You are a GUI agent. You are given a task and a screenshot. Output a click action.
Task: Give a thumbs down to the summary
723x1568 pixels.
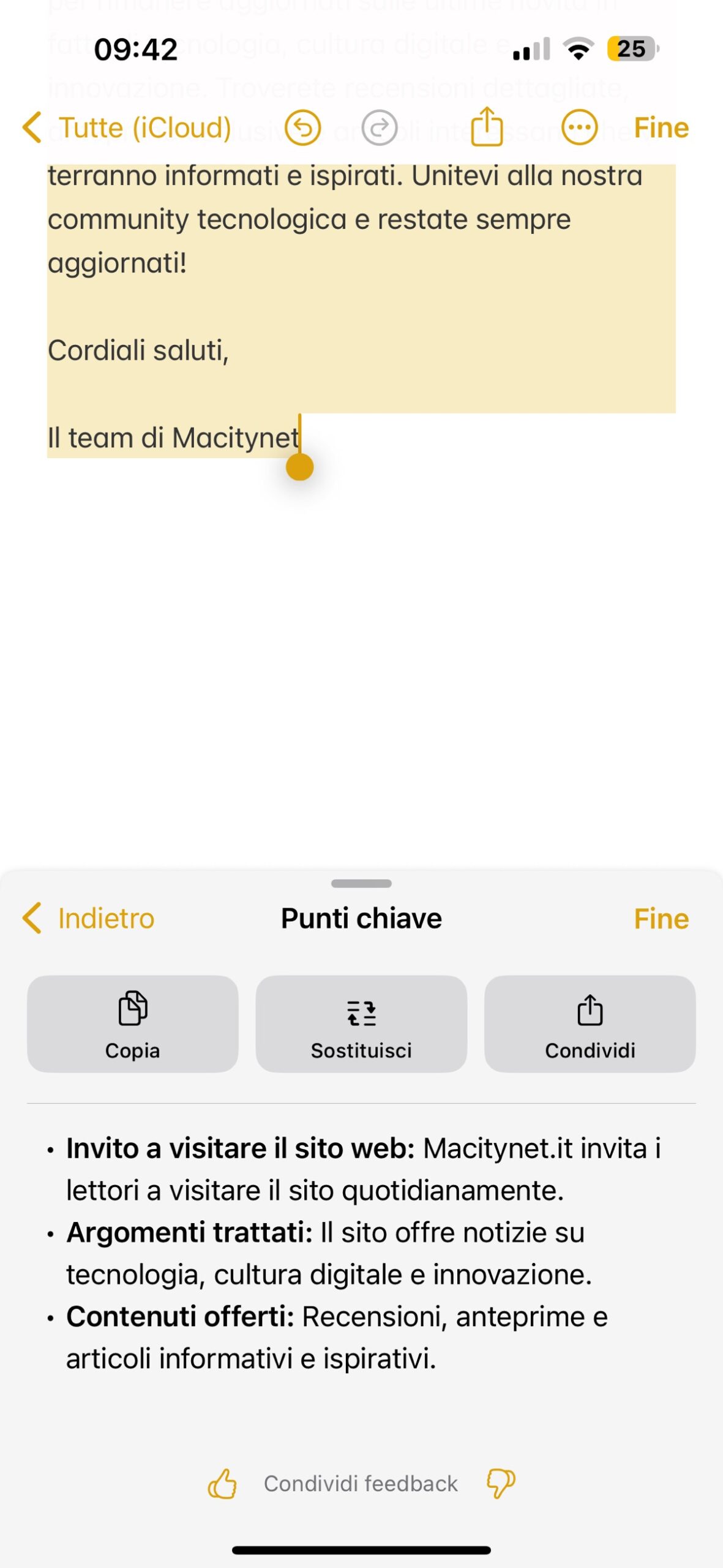click(x=501, y=1483)
